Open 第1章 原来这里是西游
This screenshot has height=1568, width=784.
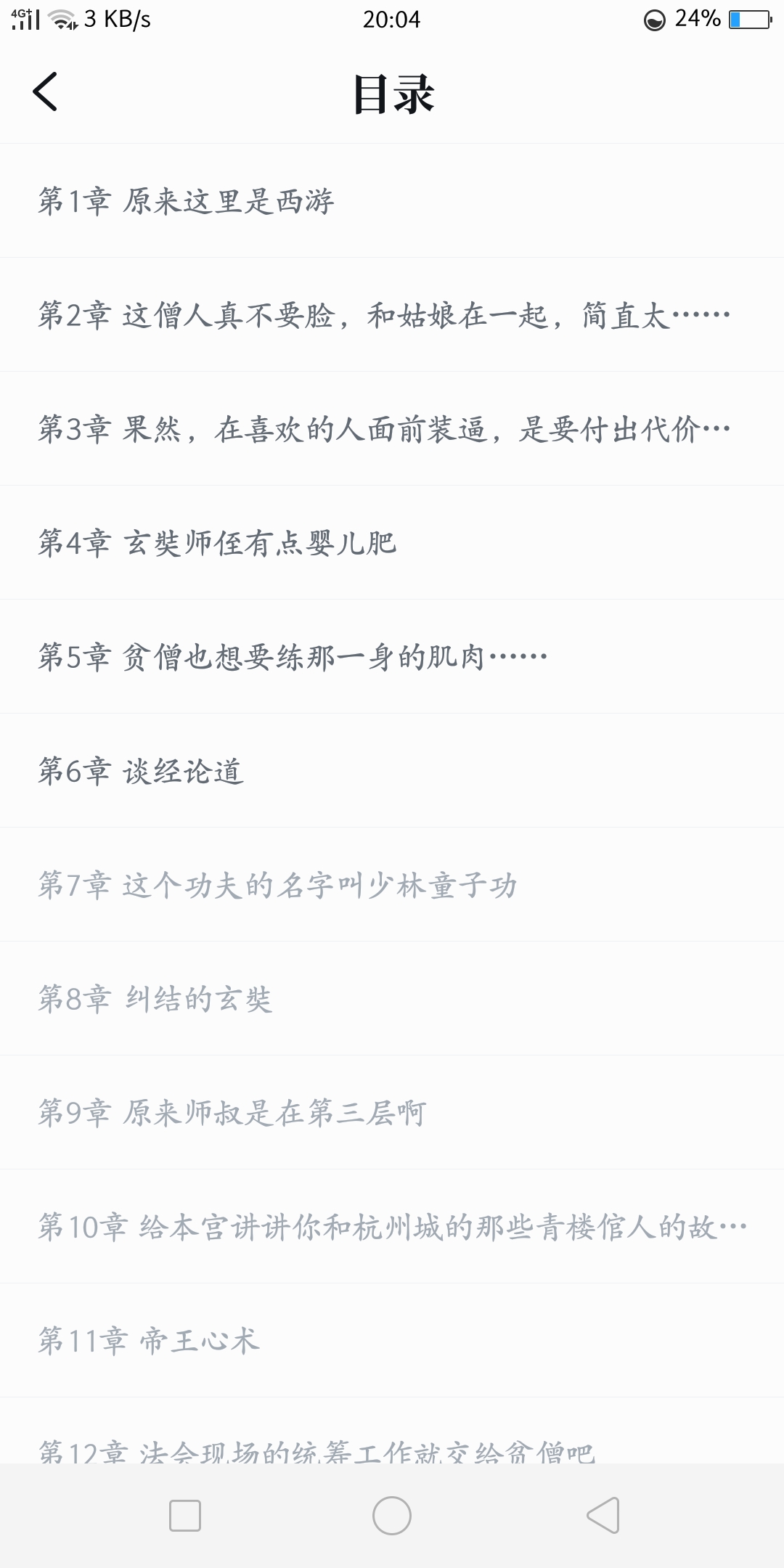(x=186, y=201)
